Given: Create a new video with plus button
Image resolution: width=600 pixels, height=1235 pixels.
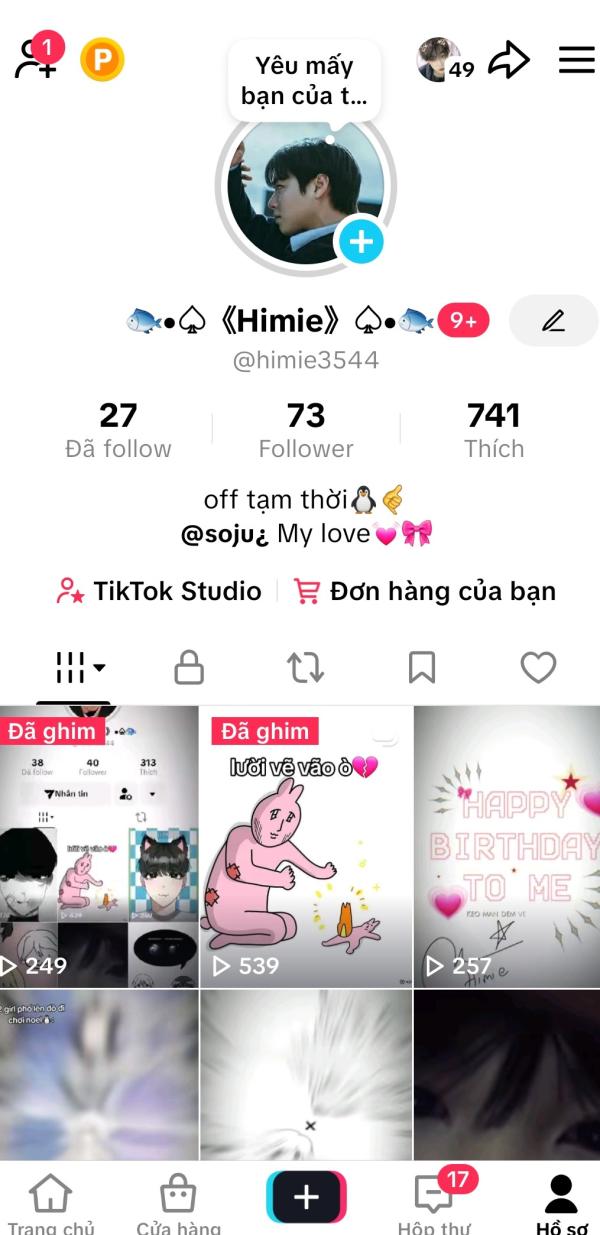Looking at the screenshot, I should [306, 1197].
